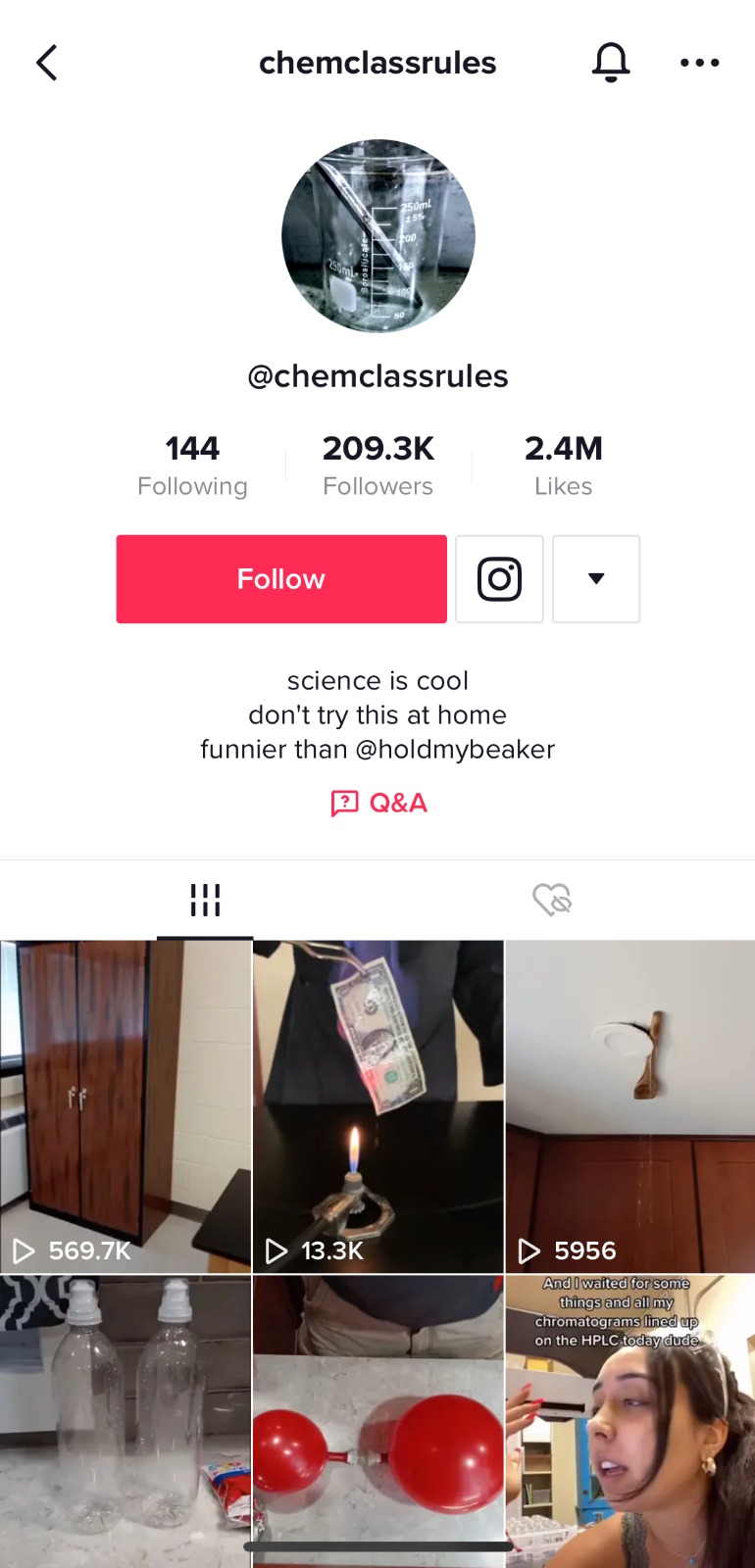Expand suggested accounts dropdown arrow
Image resolution: width=755 pixels, height=1568 pixels.
point(596,579)
